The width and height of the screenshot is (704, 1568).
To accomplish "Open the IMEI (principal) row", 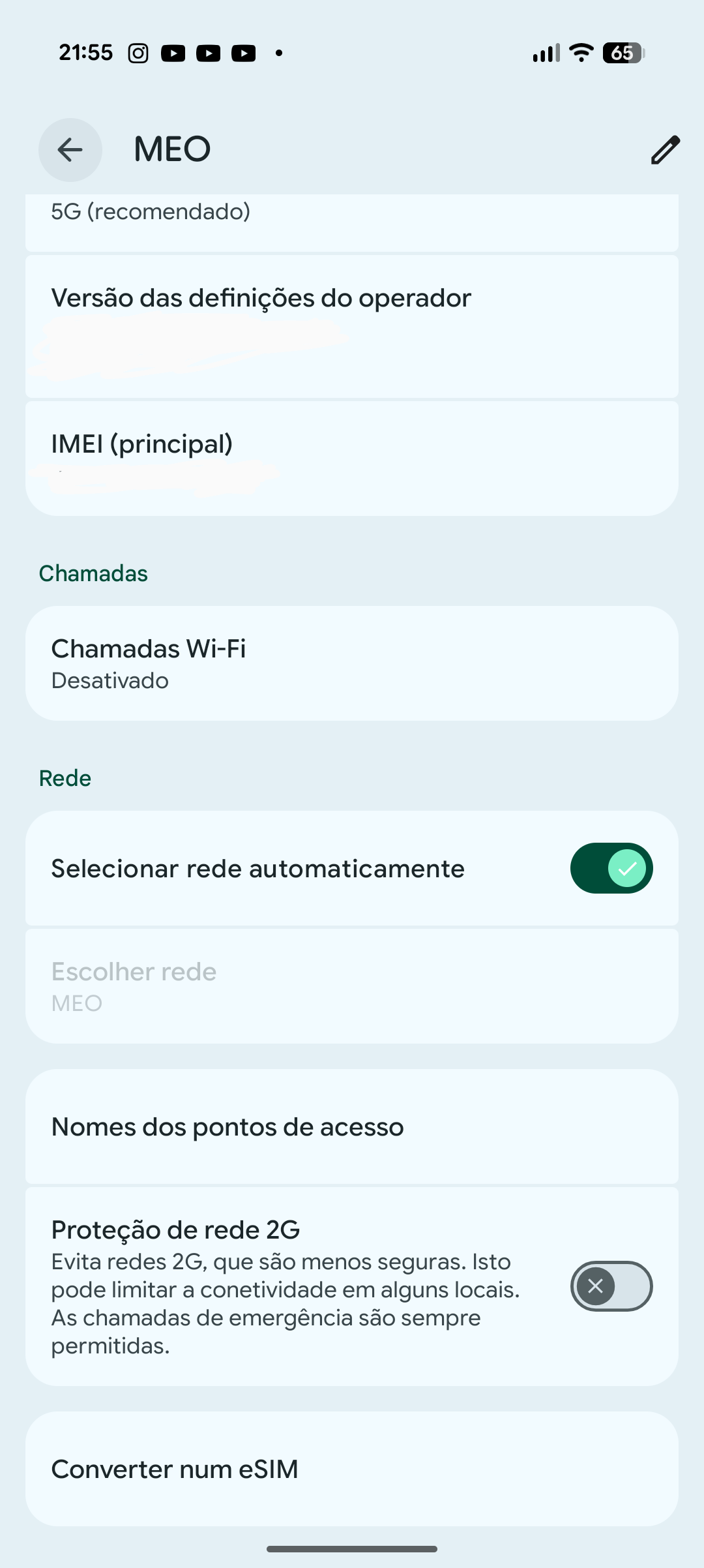I will 352,458.
